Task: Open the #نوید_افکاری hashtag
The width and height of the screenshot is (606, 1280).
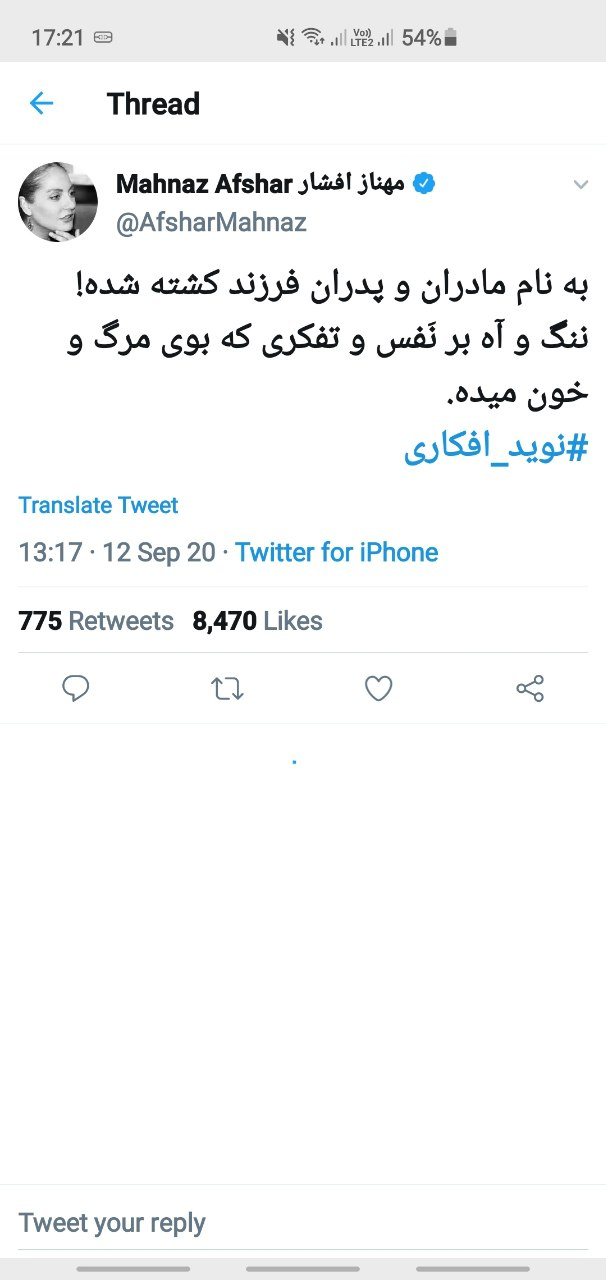Action: [x=495, y=448]
